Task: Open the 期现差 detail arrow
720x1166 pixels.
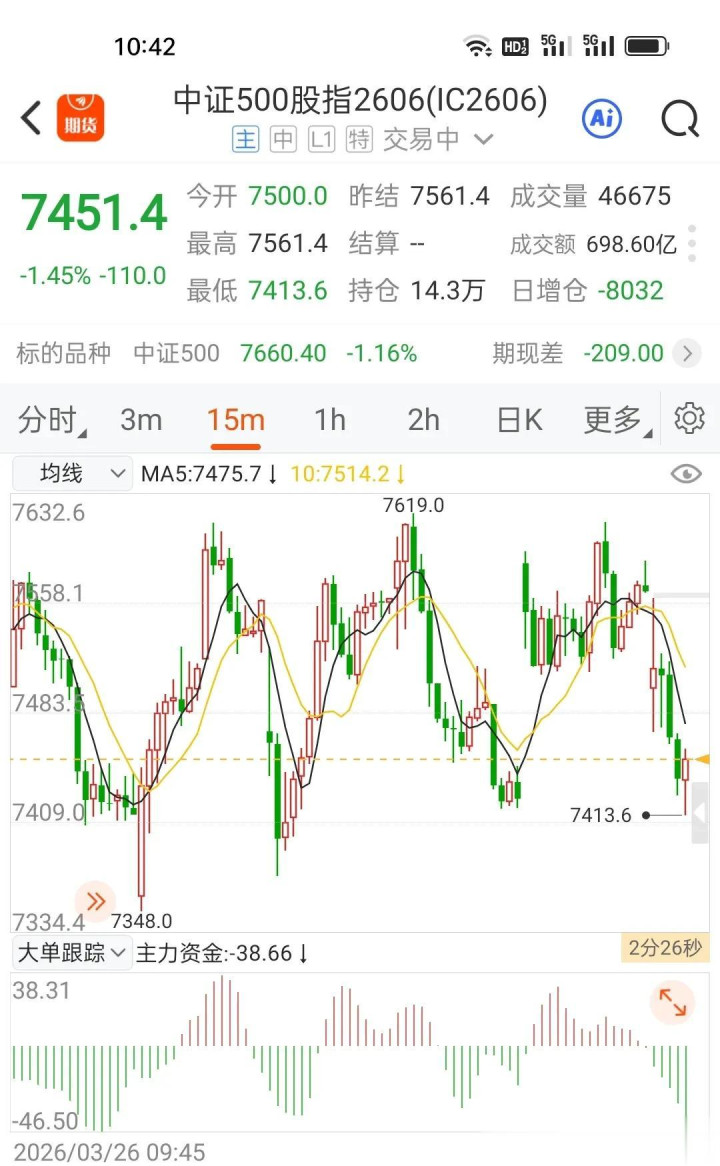Action: (x=687, y=353)
